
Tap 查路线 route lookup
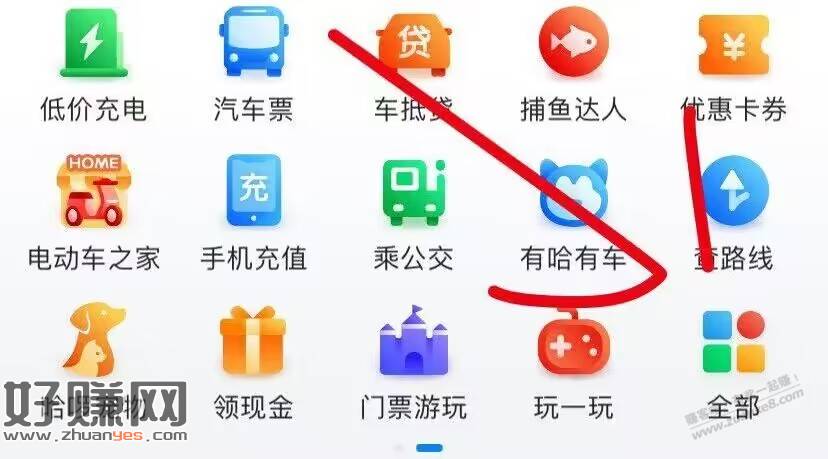(x=735, y=191)
